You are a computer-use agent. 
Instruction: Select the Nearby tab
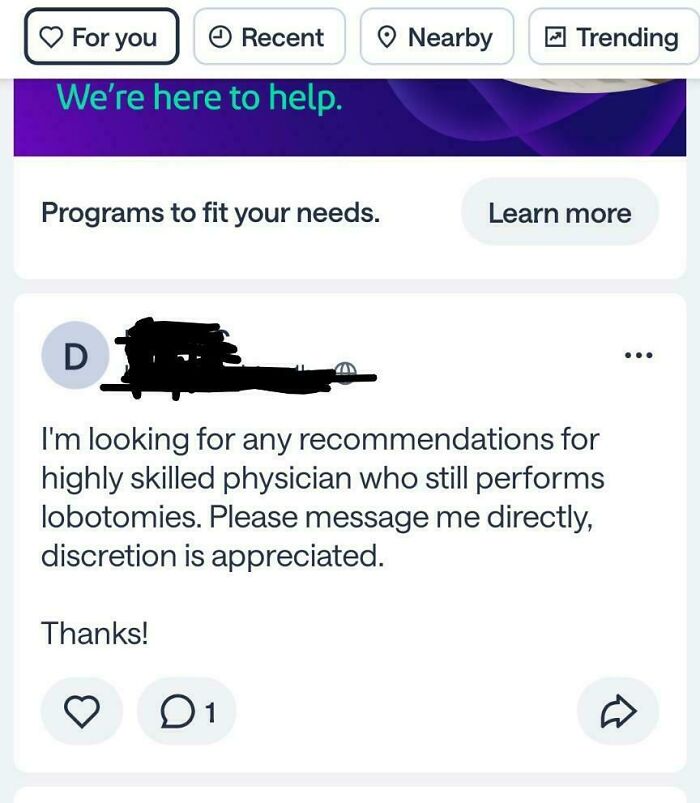click(436, 38)
